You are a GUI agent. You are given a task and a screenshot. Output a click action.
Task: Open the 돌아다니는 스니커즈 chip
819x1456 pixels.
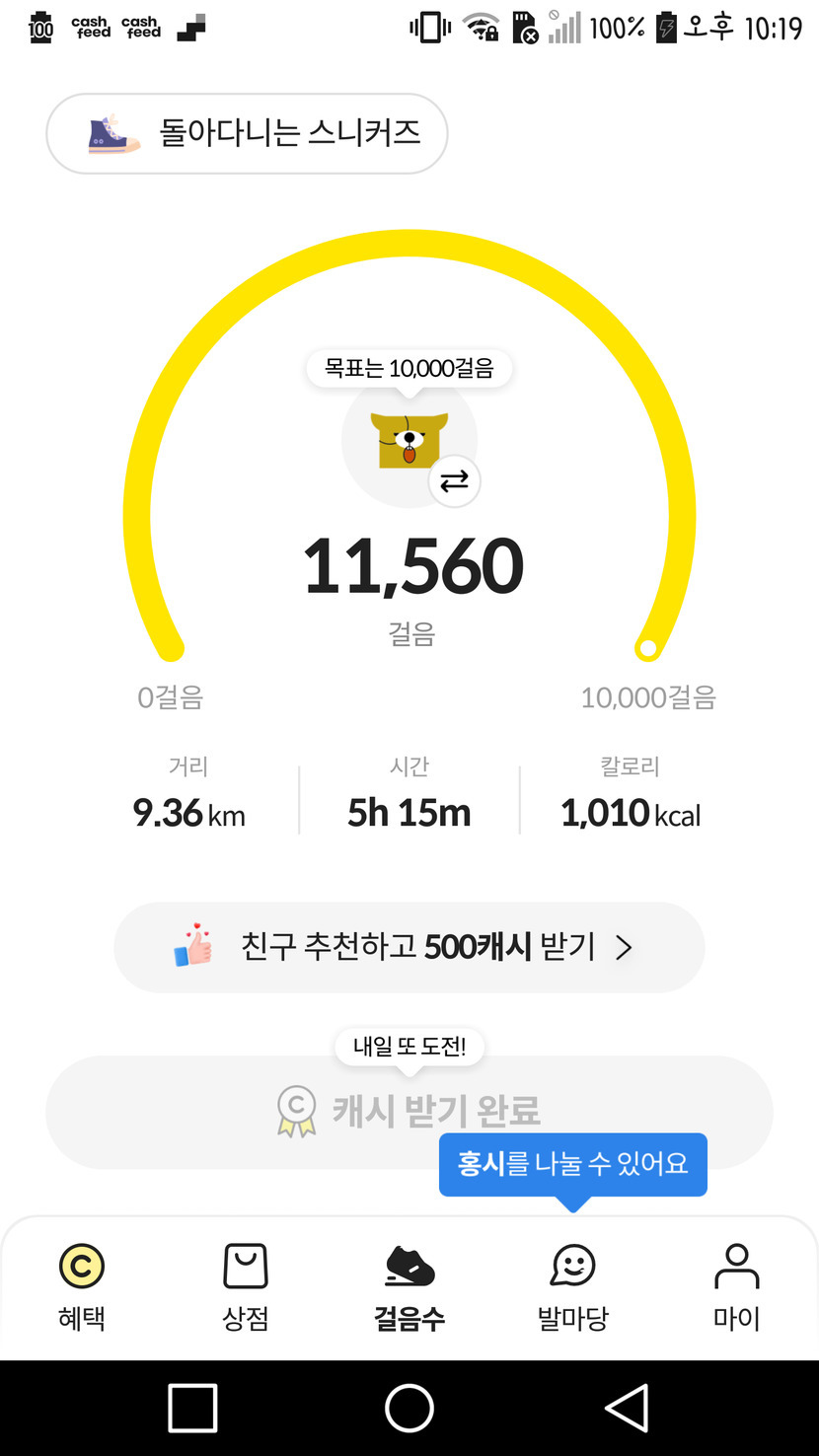point(247,134)
